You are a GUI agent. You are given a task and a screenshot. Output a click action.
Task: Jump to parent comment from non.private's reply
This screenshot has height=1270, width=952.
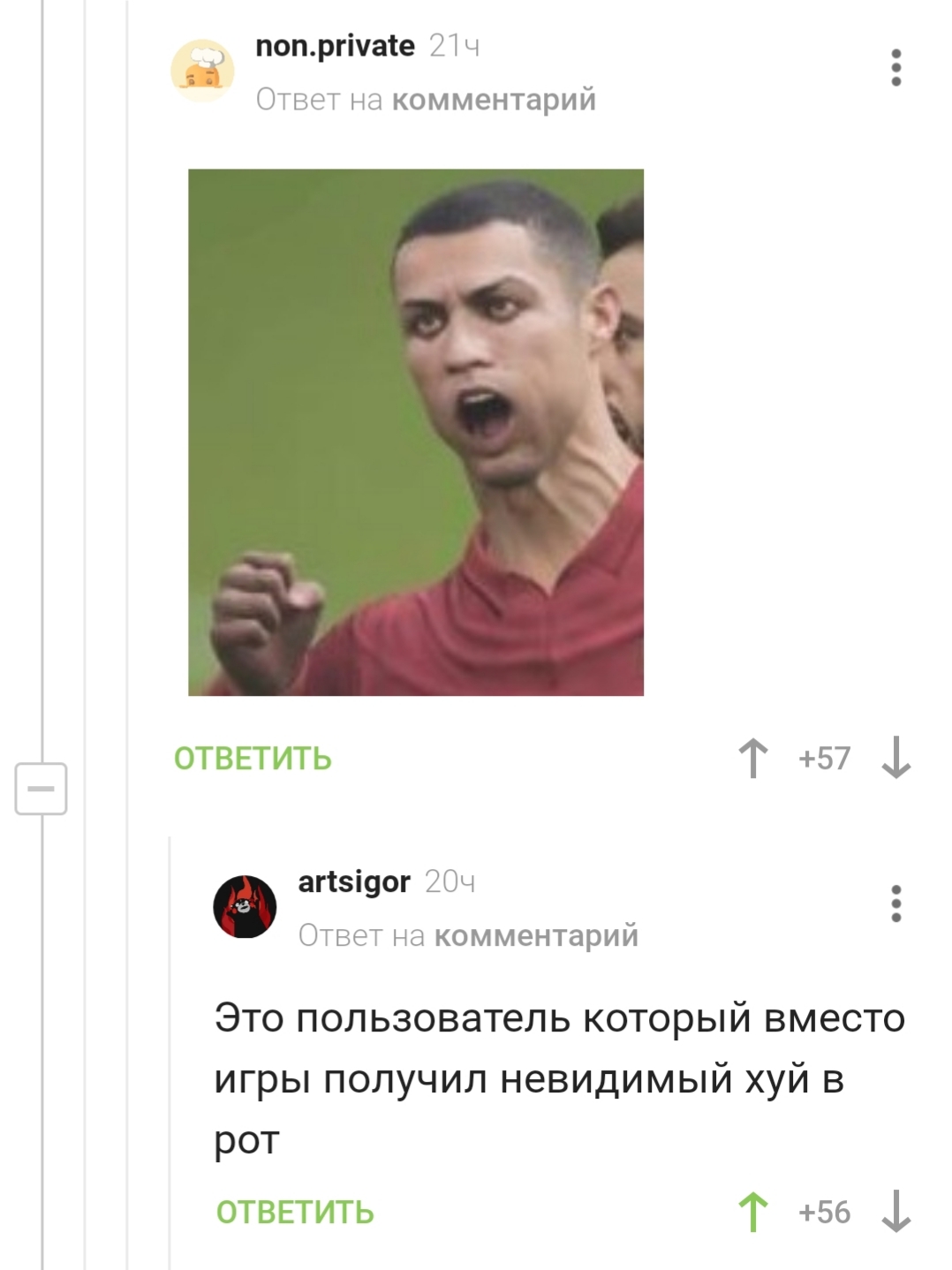pos(493,100)
